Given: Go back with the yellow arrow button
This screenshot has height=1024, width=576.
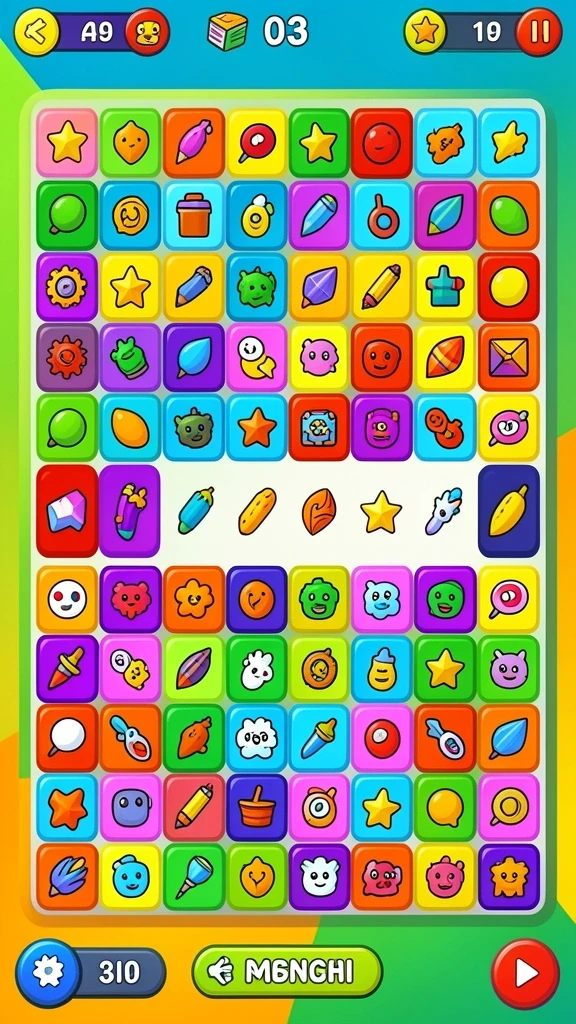Looking at the screenshot, I should click(x=37, y=31).
